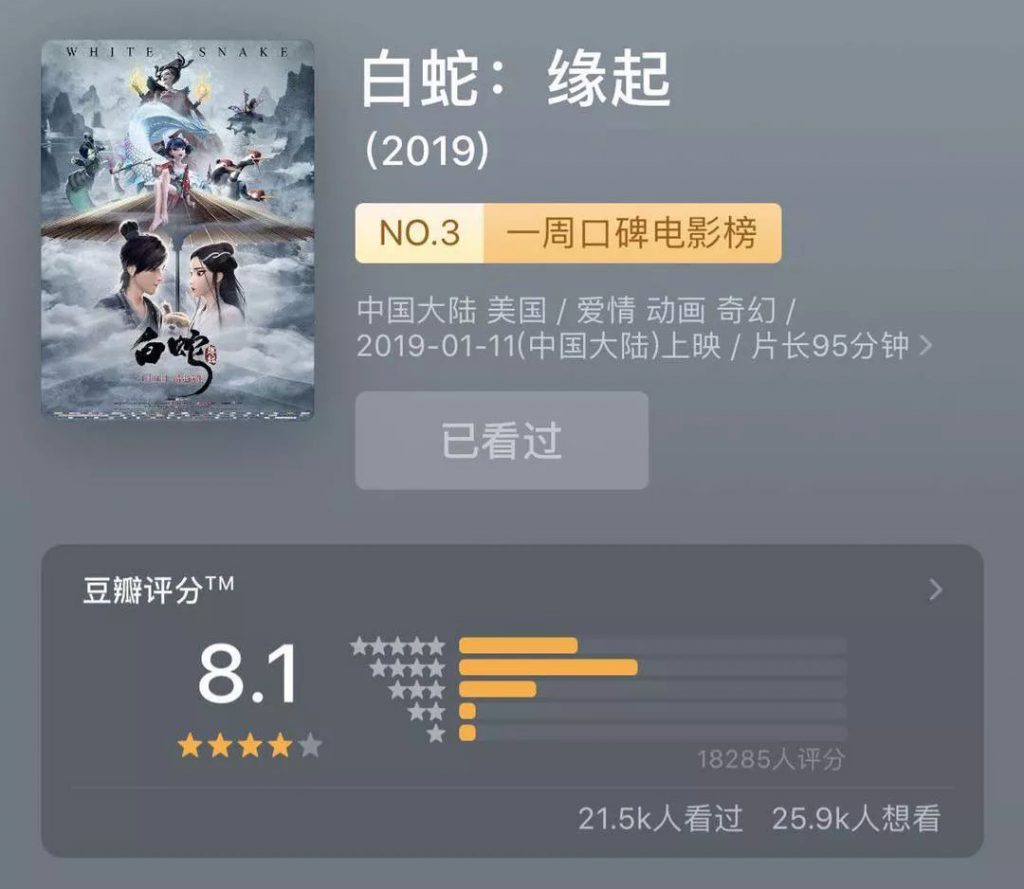This screenshot has width=1024, height=889.
Task: Open the 白蛇：缘起 movie poster
Action: [x=178, y=229]
